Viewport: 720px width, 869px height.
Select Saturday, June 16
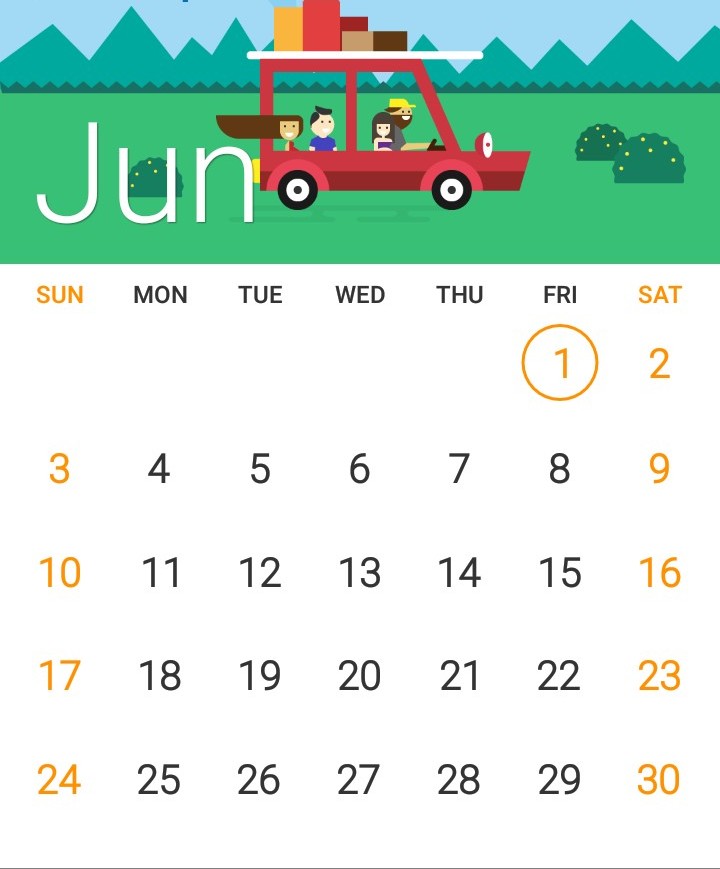659,573
